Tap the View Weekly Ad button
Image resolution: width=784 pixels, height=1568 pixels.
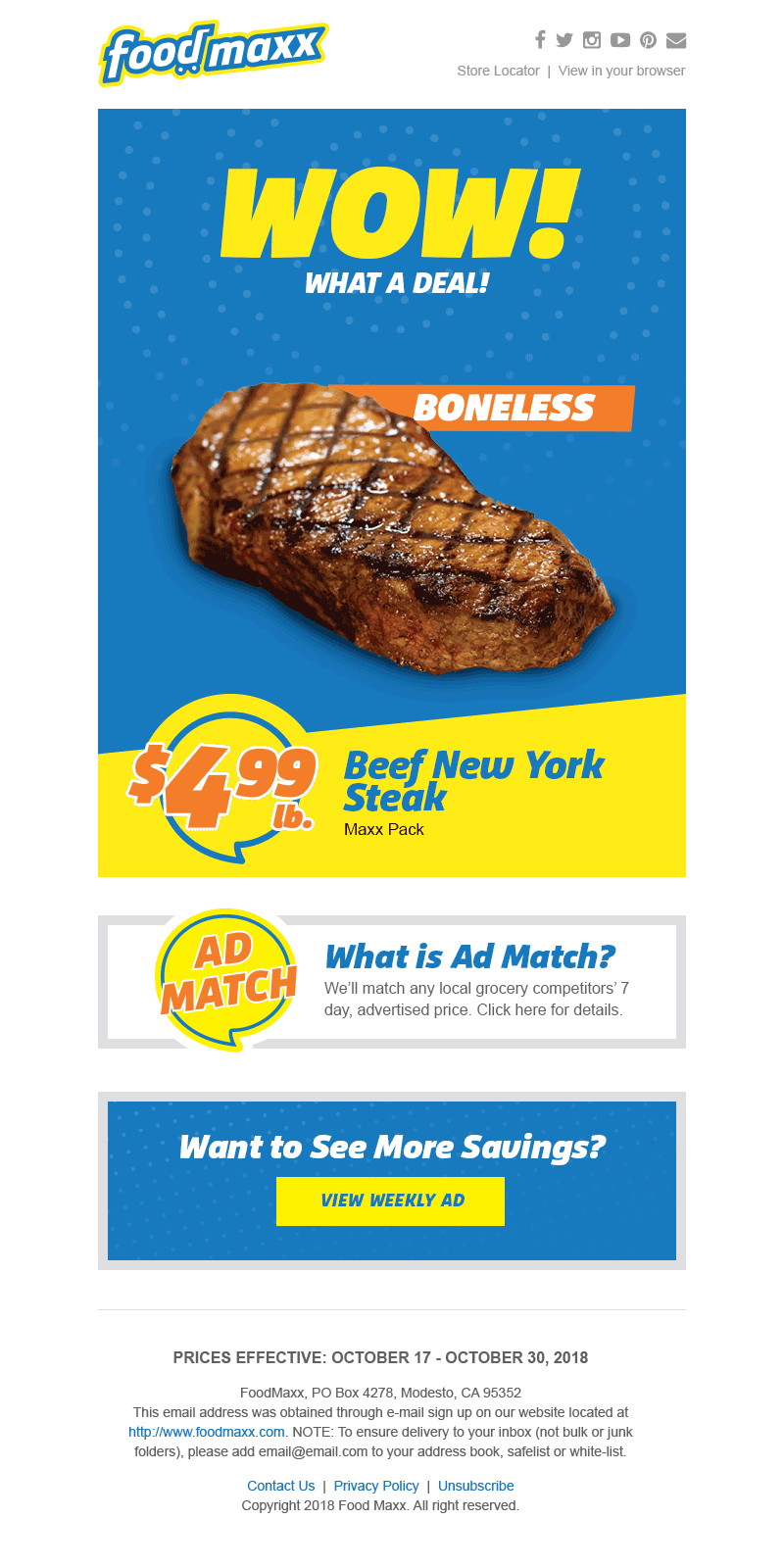coord(390,1200)
